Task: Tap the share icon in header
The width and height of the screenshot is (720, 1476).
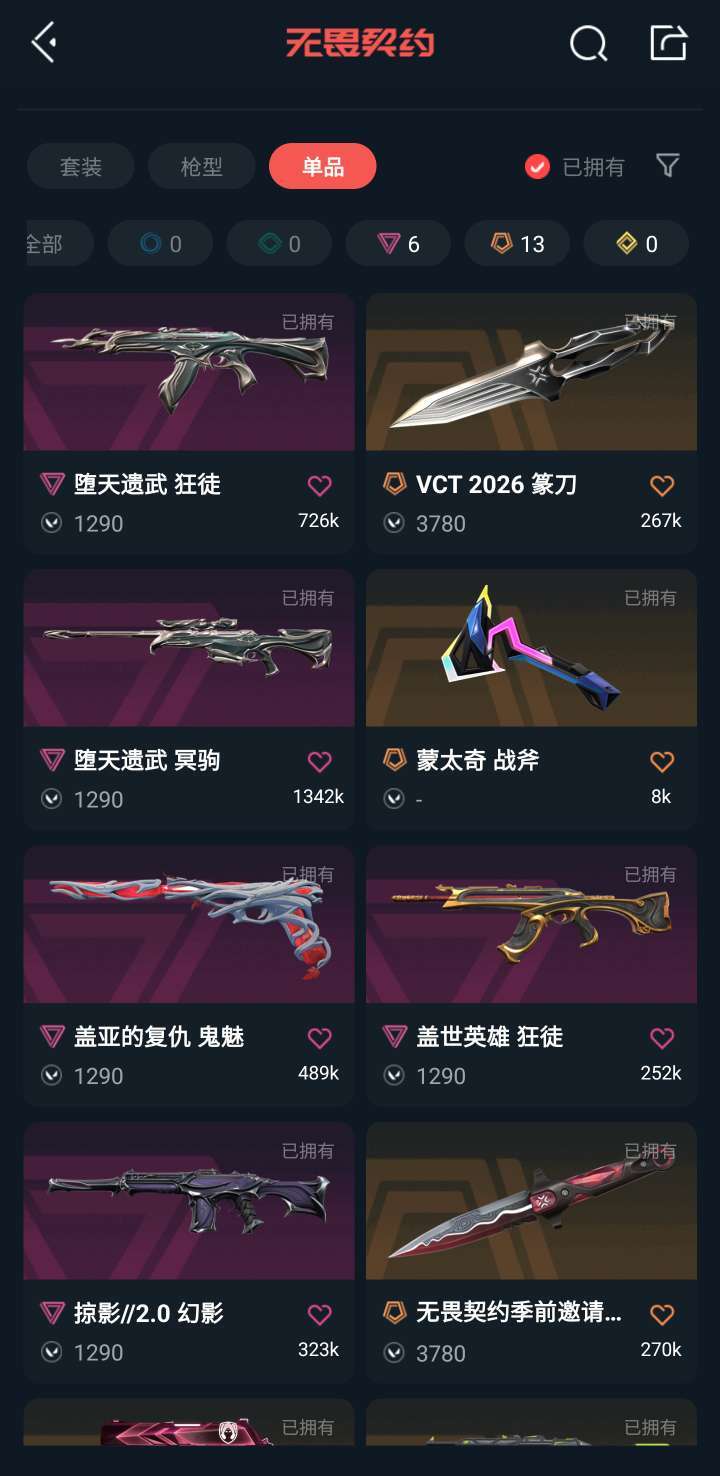Action: 668,43
